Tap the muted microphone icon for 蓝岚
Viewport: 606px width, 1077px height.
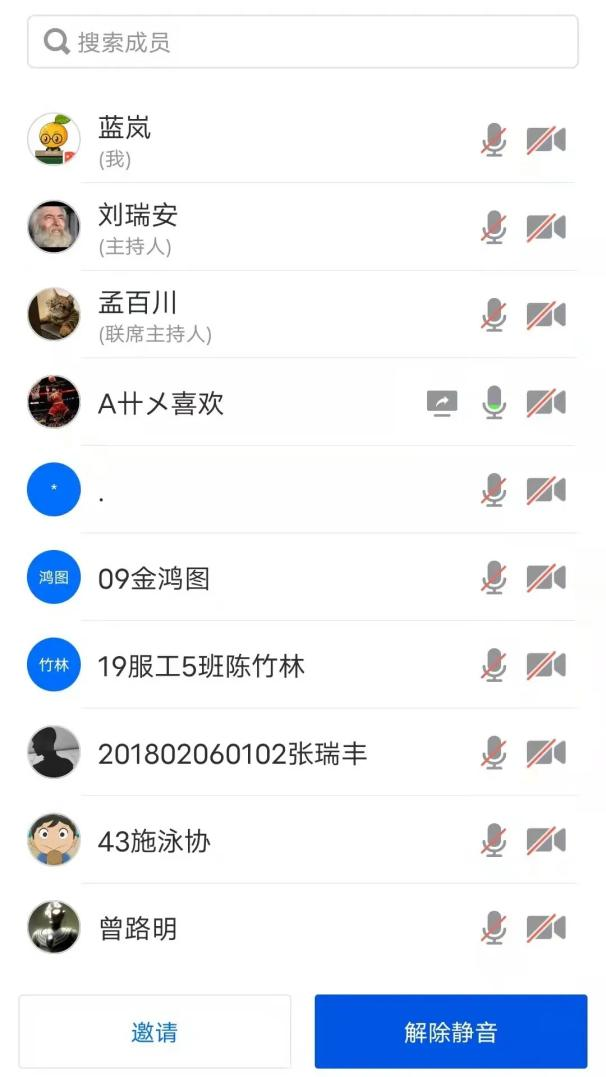point(493,140)
